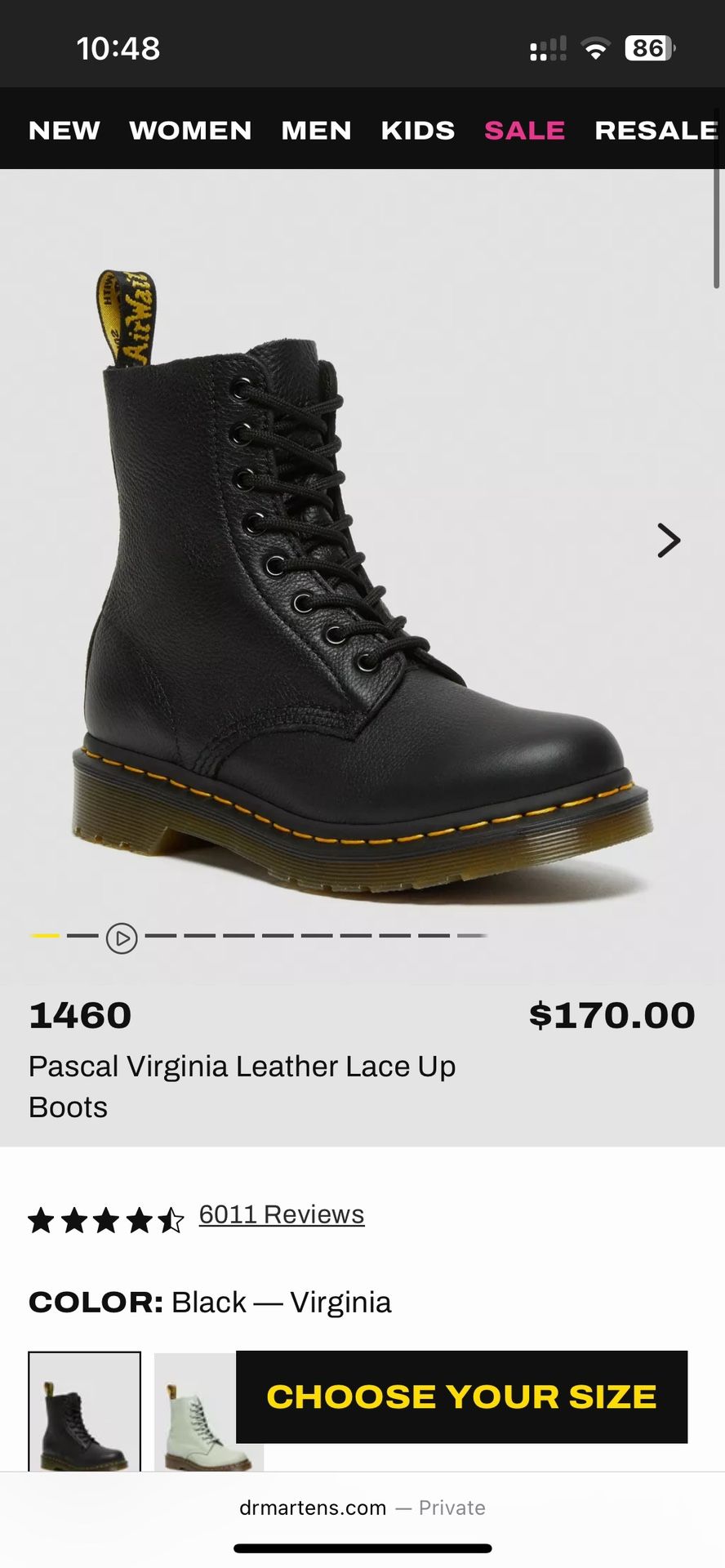Select the pale green boot color swatch
Image resolution: width=725 pixels, height=1568 pixels.
point(195,1411)
